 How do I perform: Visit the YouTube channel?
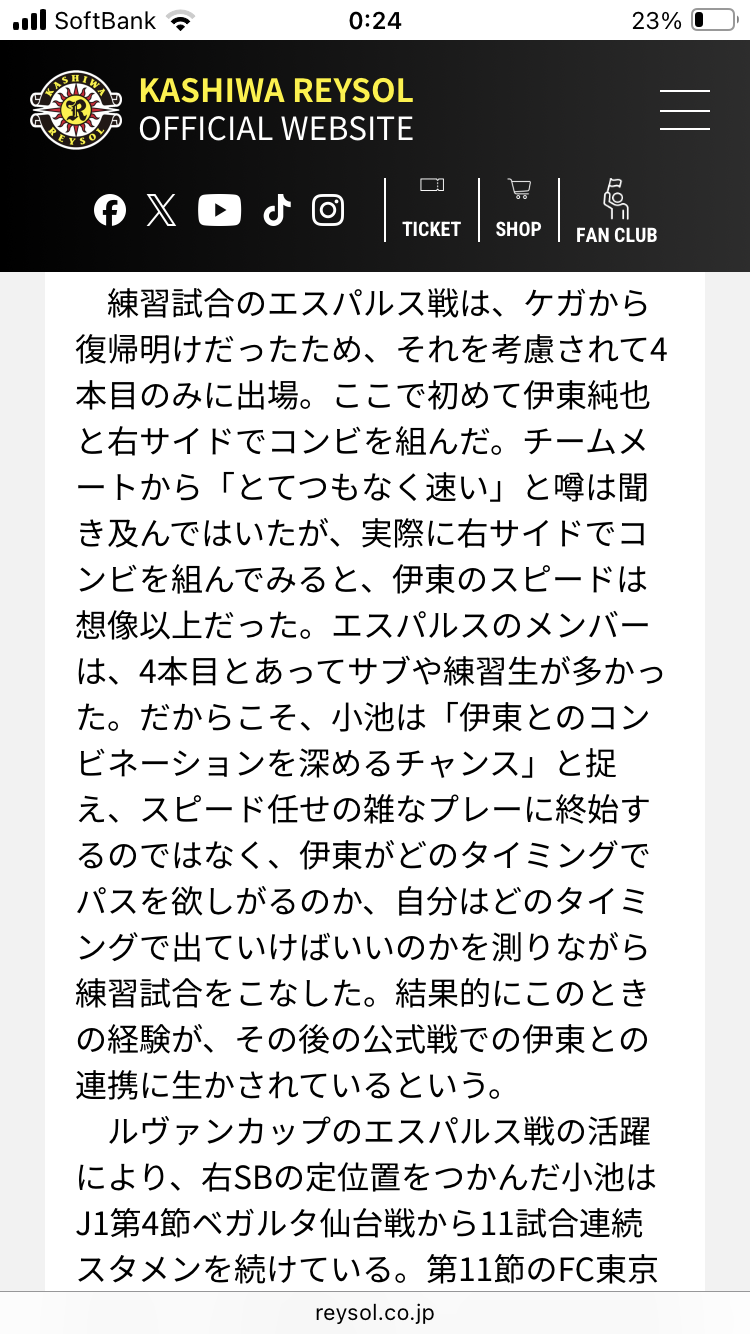(x=219, y=210)
